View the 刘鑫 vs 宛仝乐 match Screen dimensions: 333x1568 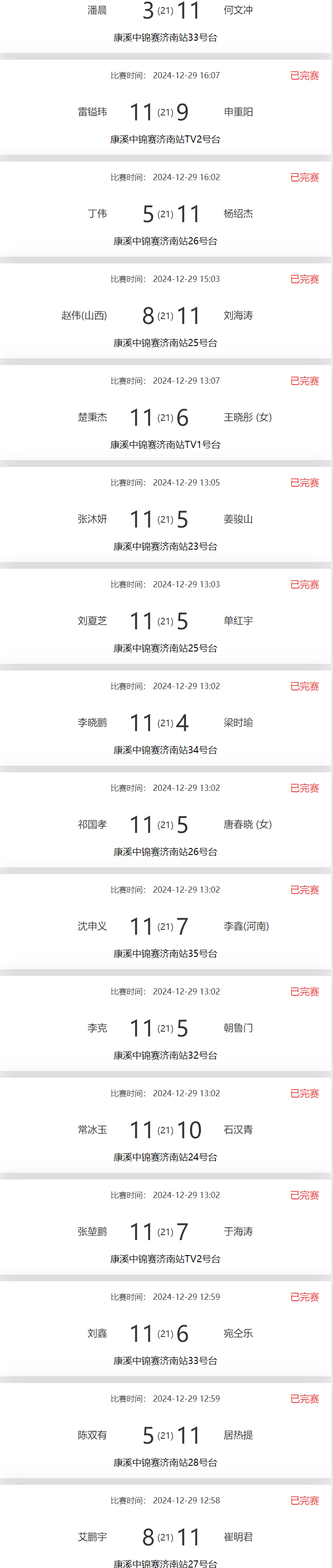click(165, 1333)
